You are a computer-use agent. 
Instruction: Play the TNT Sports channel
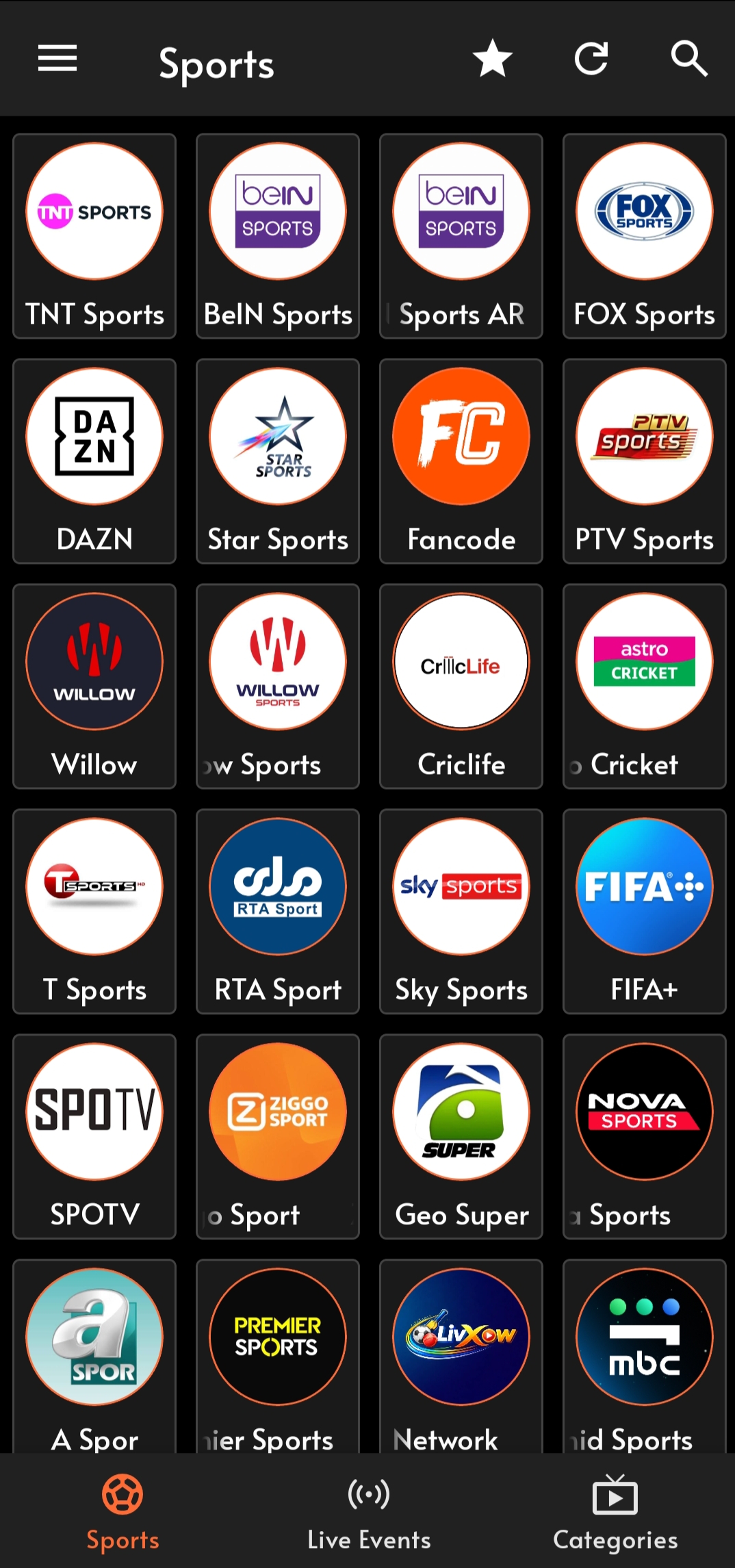[x=94, y=236]
